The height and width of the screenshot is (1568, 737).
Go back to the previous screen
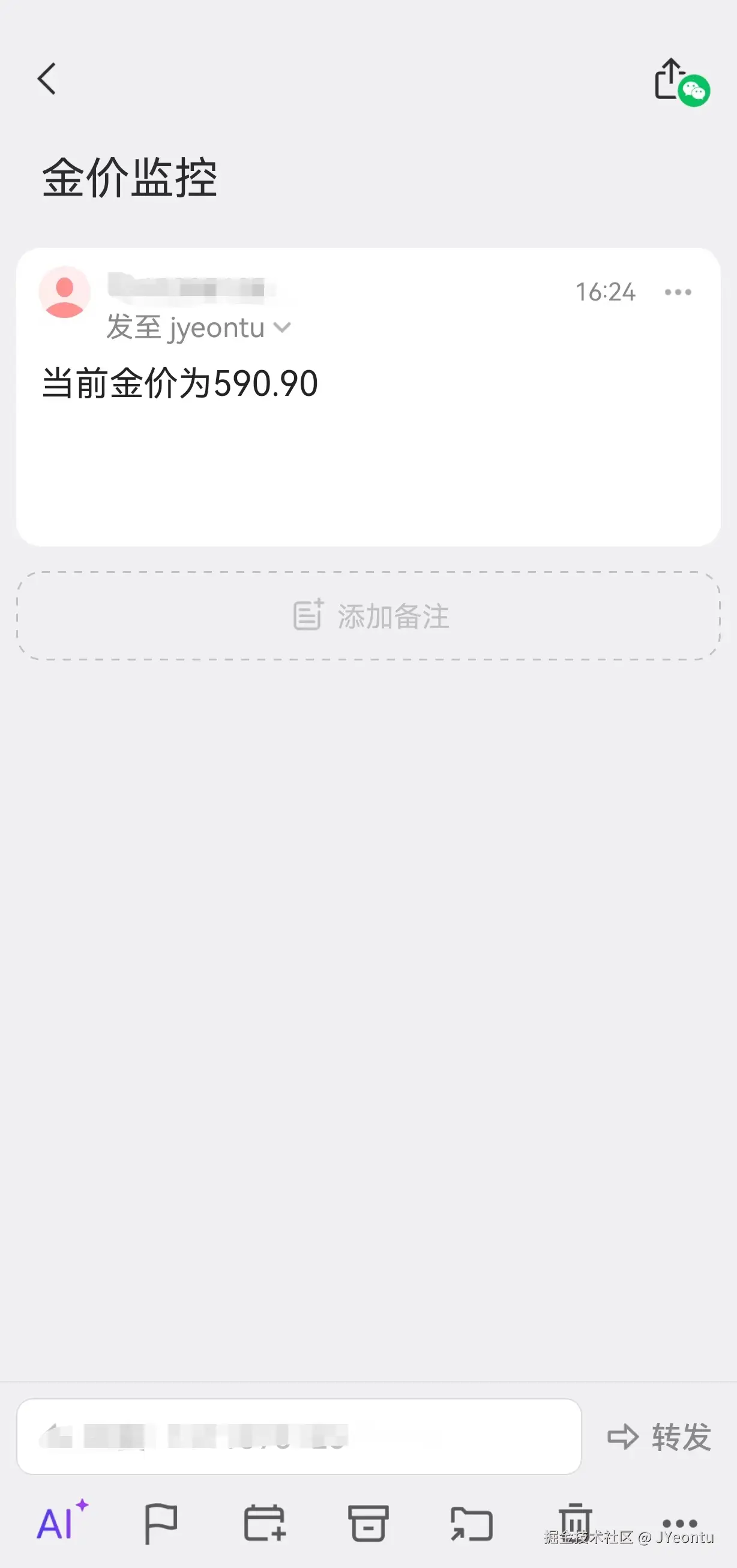[x=47, y=79]
